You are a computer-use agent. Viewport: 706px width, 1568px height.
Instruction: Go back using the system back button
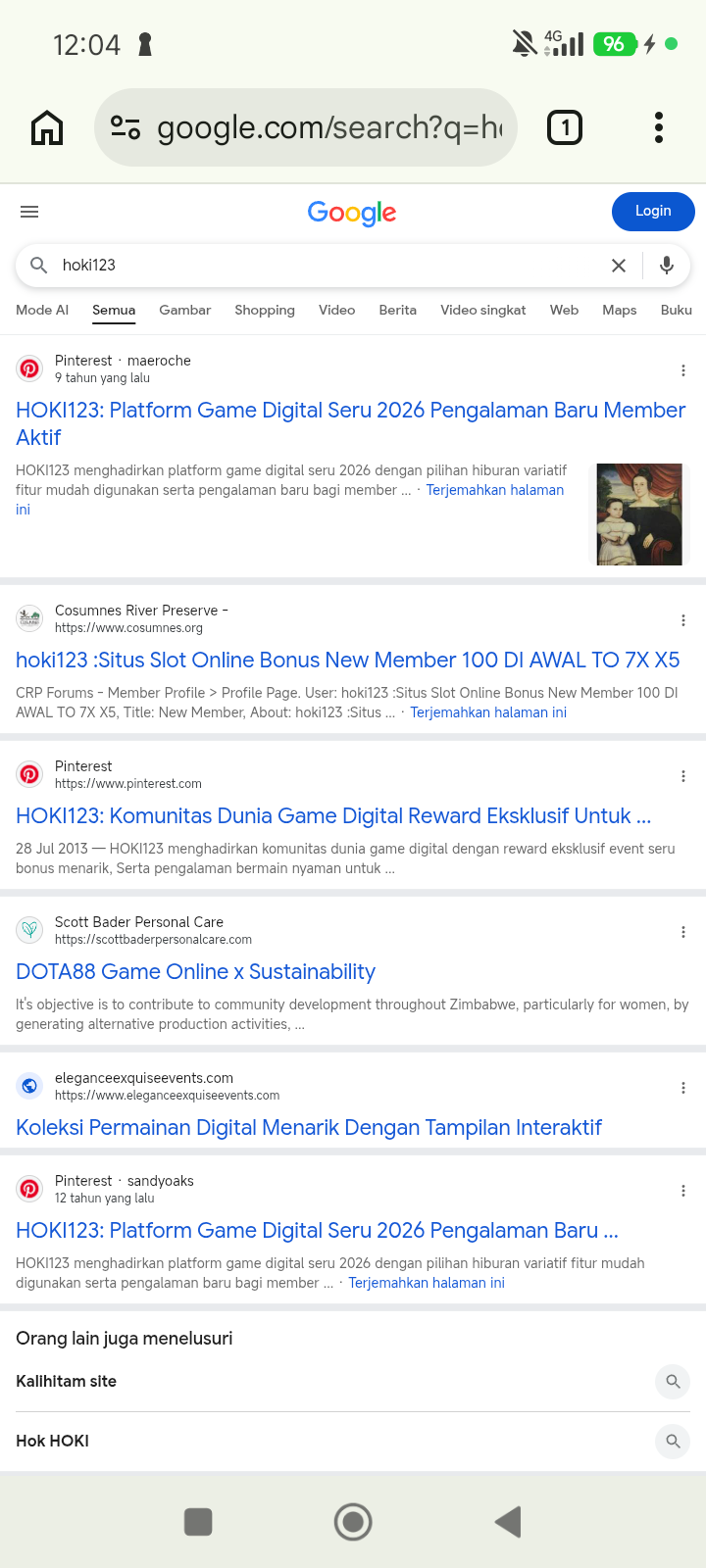click(x=508, y=1522)
